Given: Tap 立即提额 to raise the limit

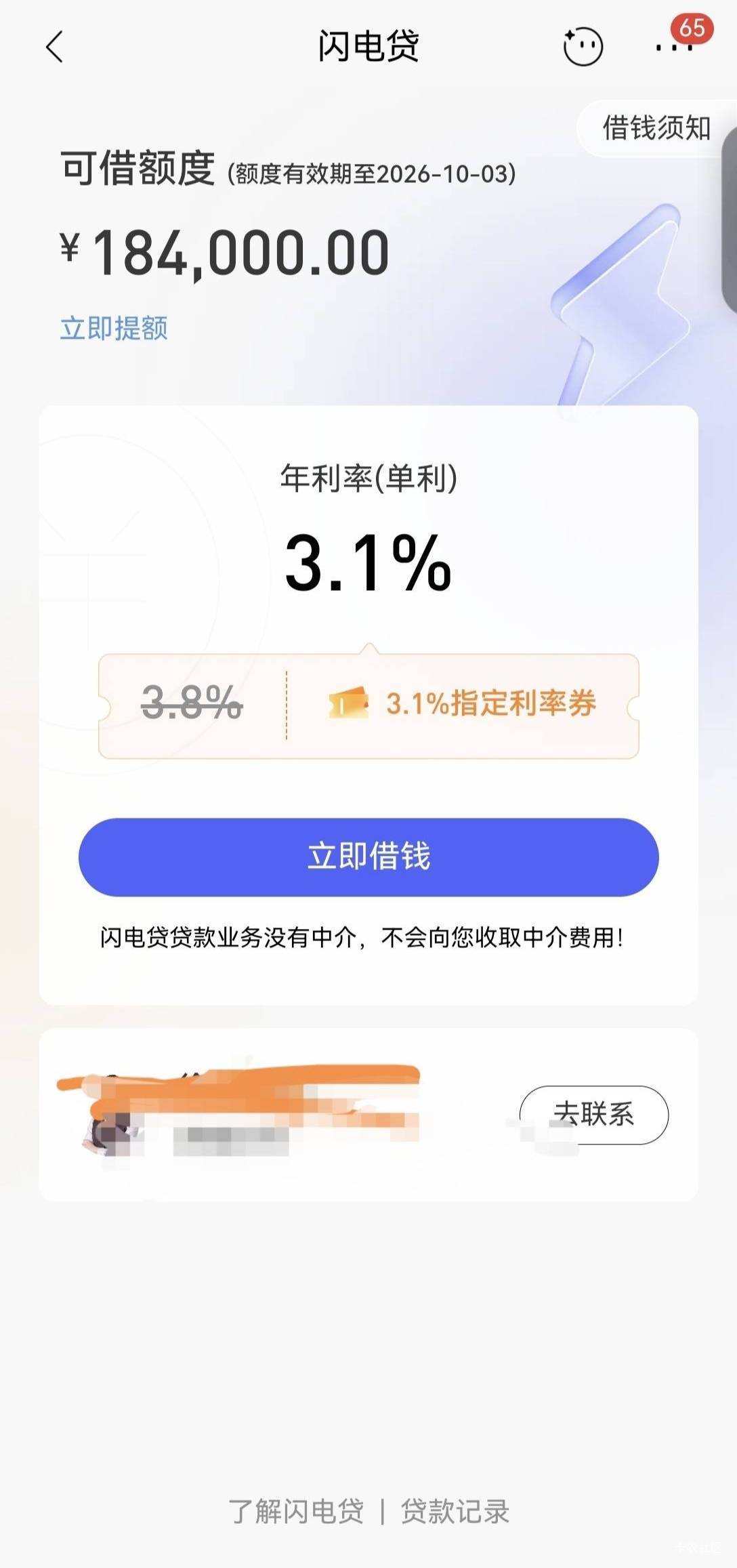Looking at the screenshot, I should 114,329.
